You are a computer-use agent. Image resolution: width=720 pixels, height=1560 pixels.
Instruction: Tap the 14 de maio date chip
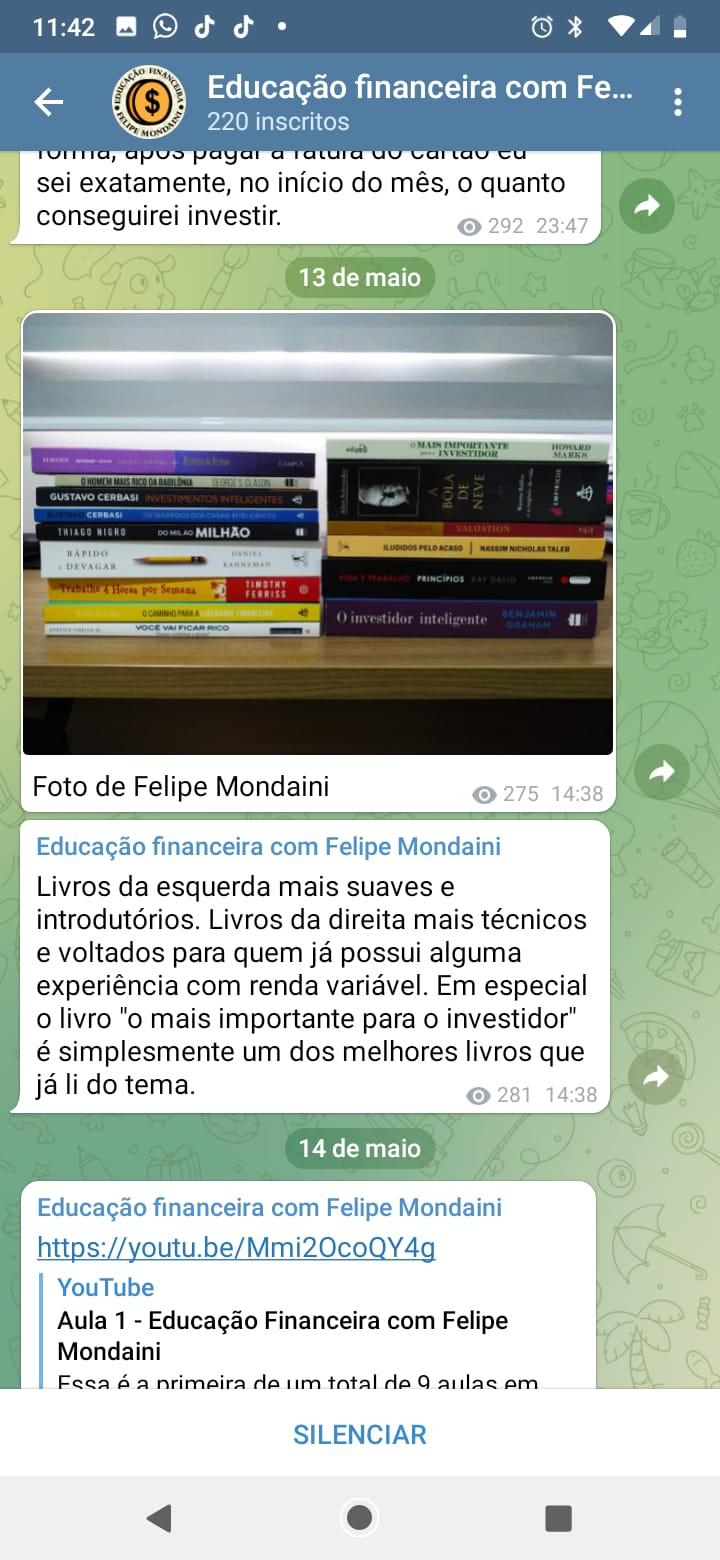[359, 1147]
